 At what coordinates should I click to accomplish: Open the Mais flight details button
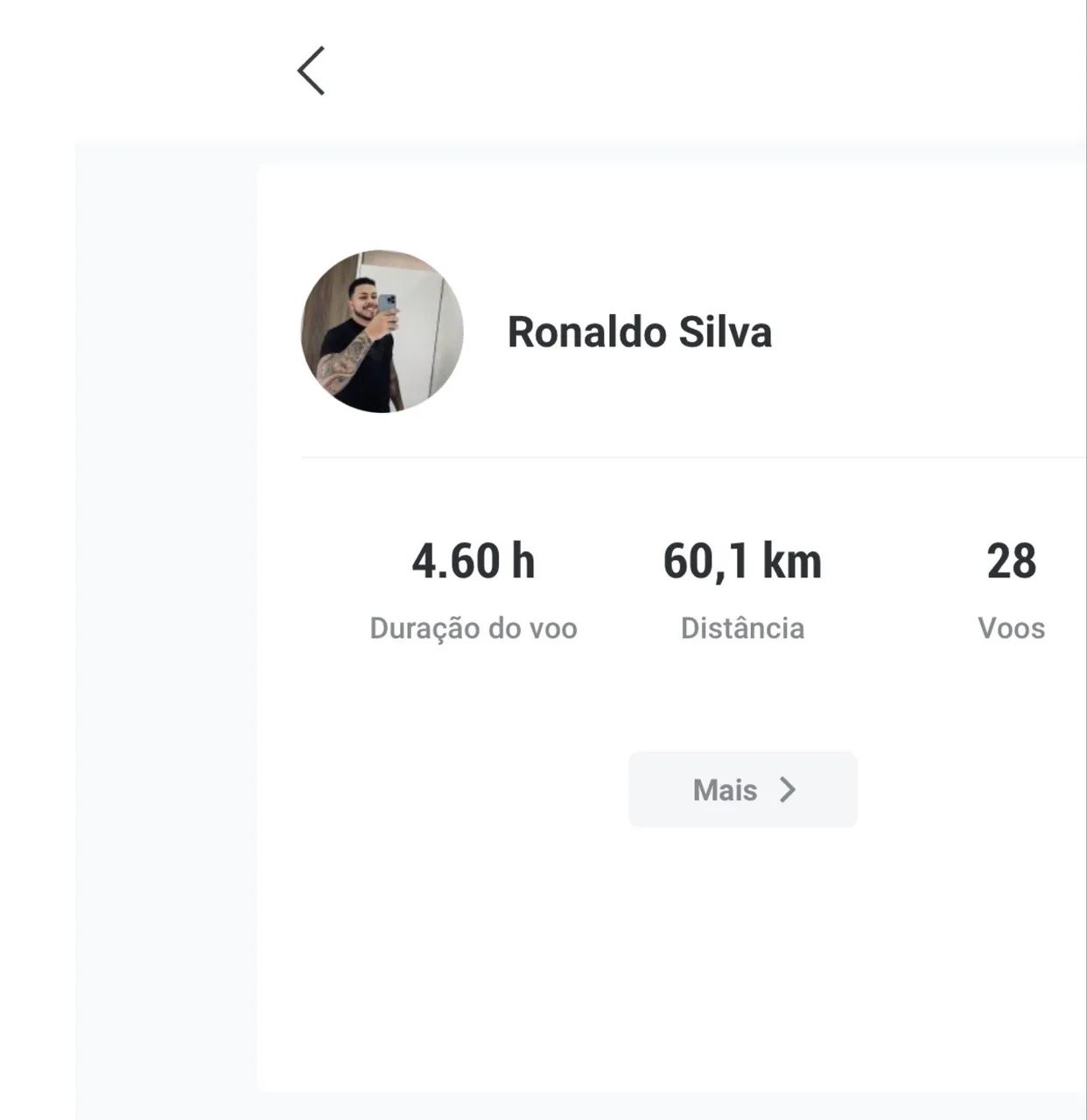742,789
